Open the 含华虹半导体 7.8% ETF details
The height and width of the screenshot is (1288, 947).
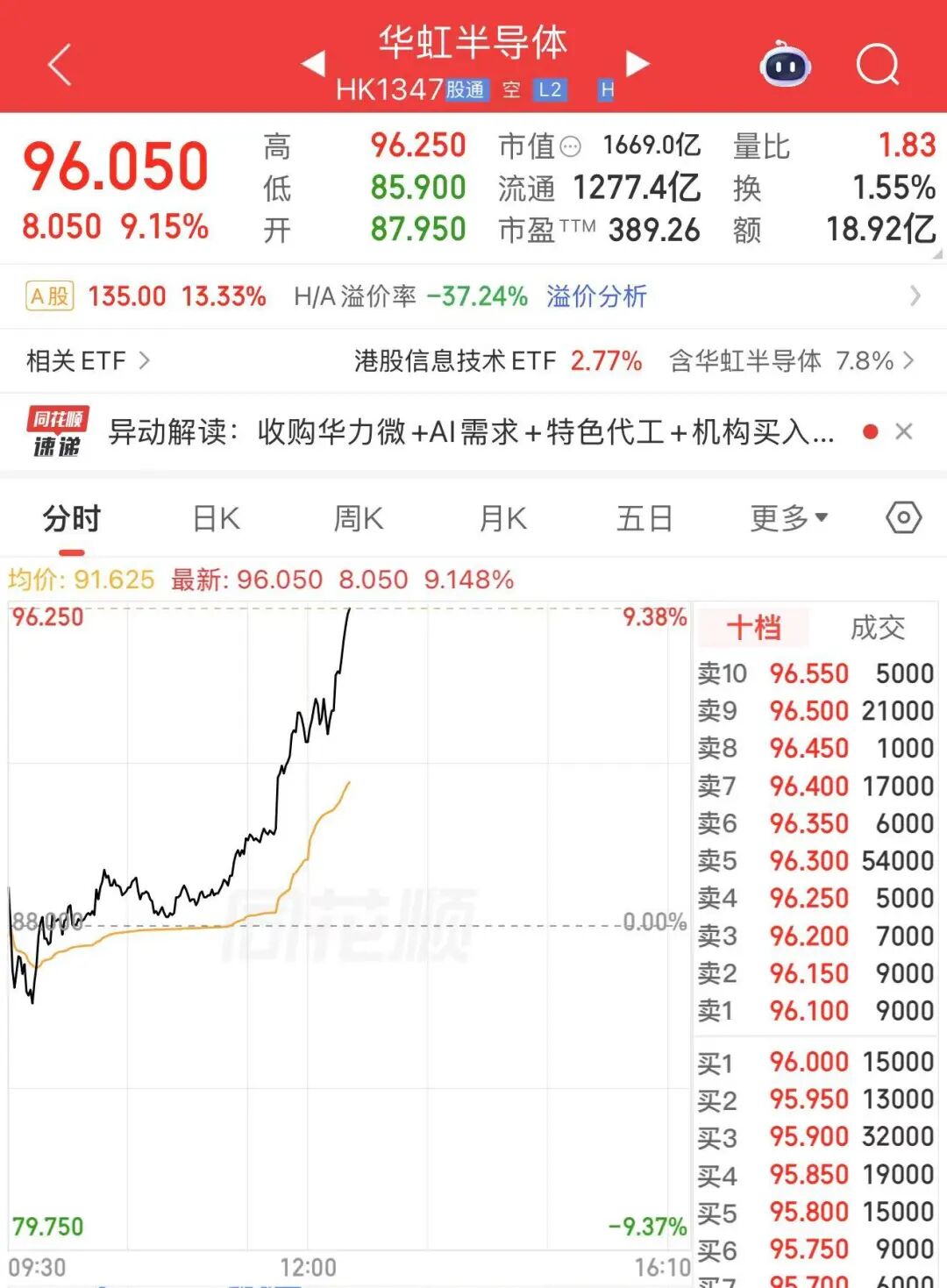(789, 360)
